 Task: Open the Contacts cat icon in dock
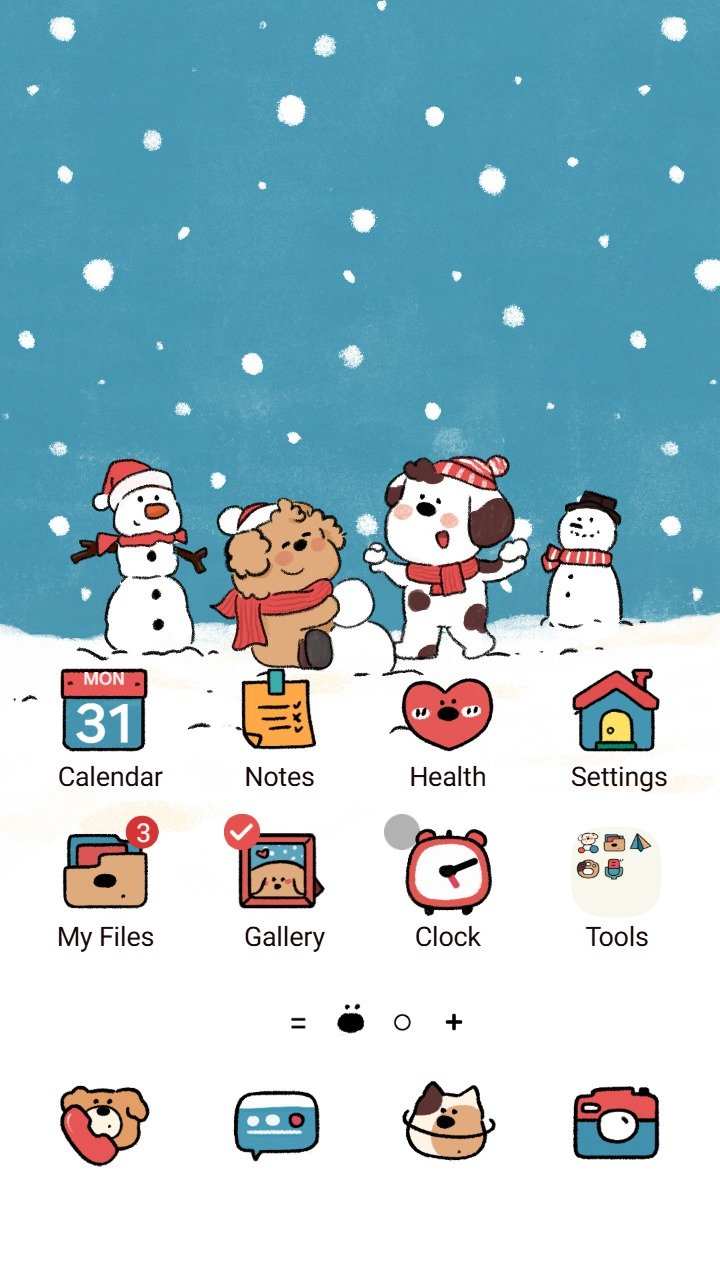click(x=449, y=1122)
